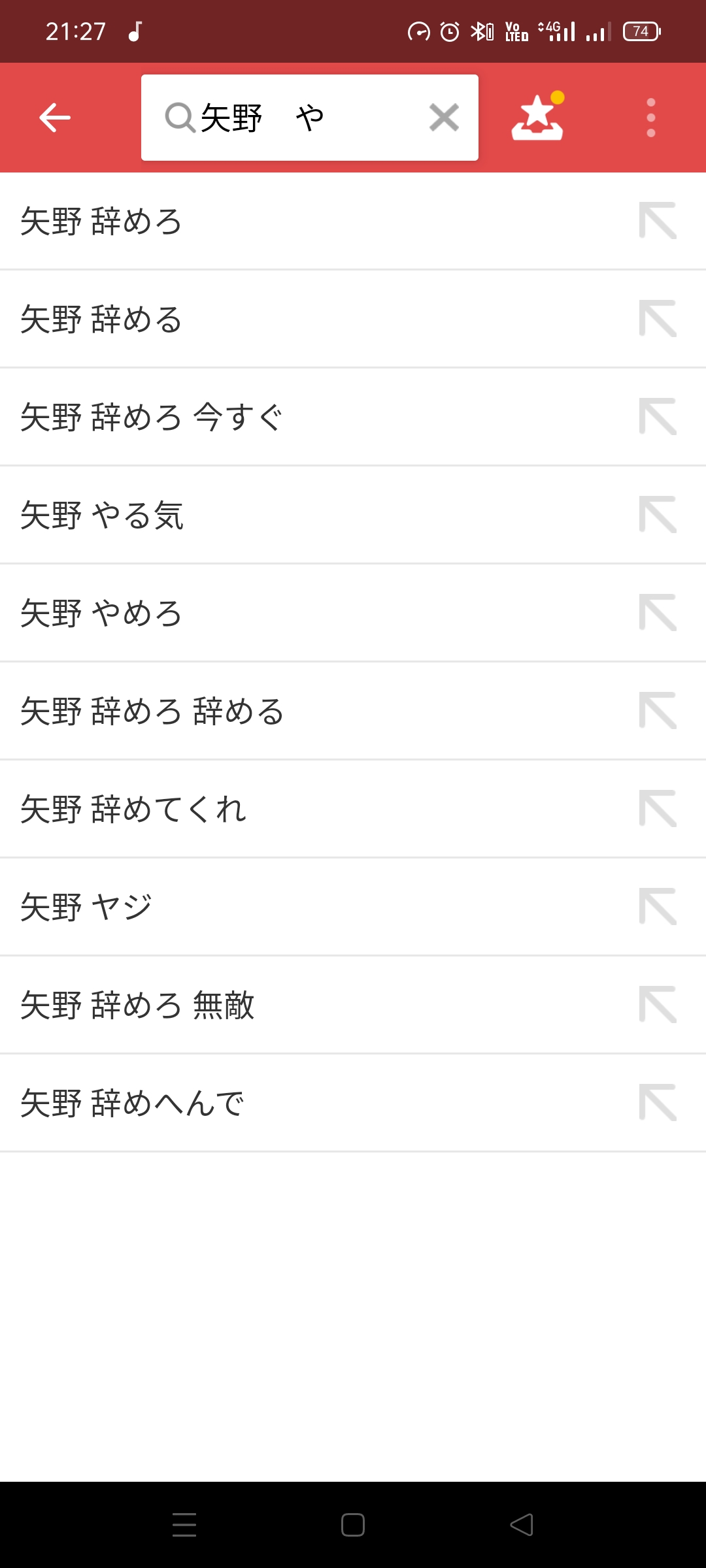Open the suggestion 矢野 やめろ

(x=353, y=613)
